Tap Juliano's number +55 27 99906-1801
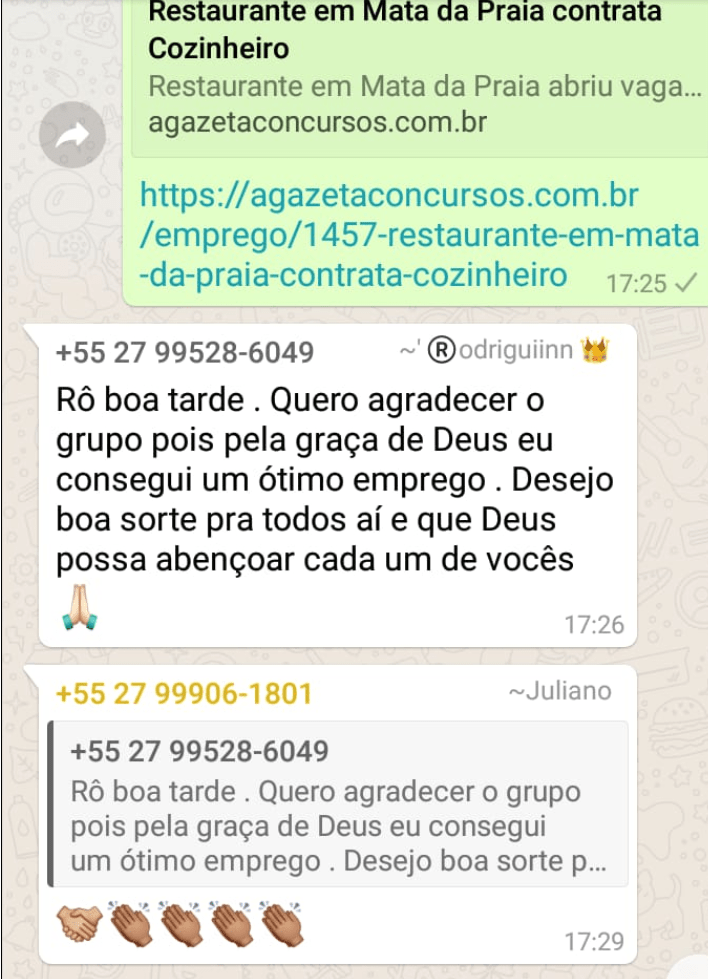The height and width of the screenshot is (979, 708). 185,693
